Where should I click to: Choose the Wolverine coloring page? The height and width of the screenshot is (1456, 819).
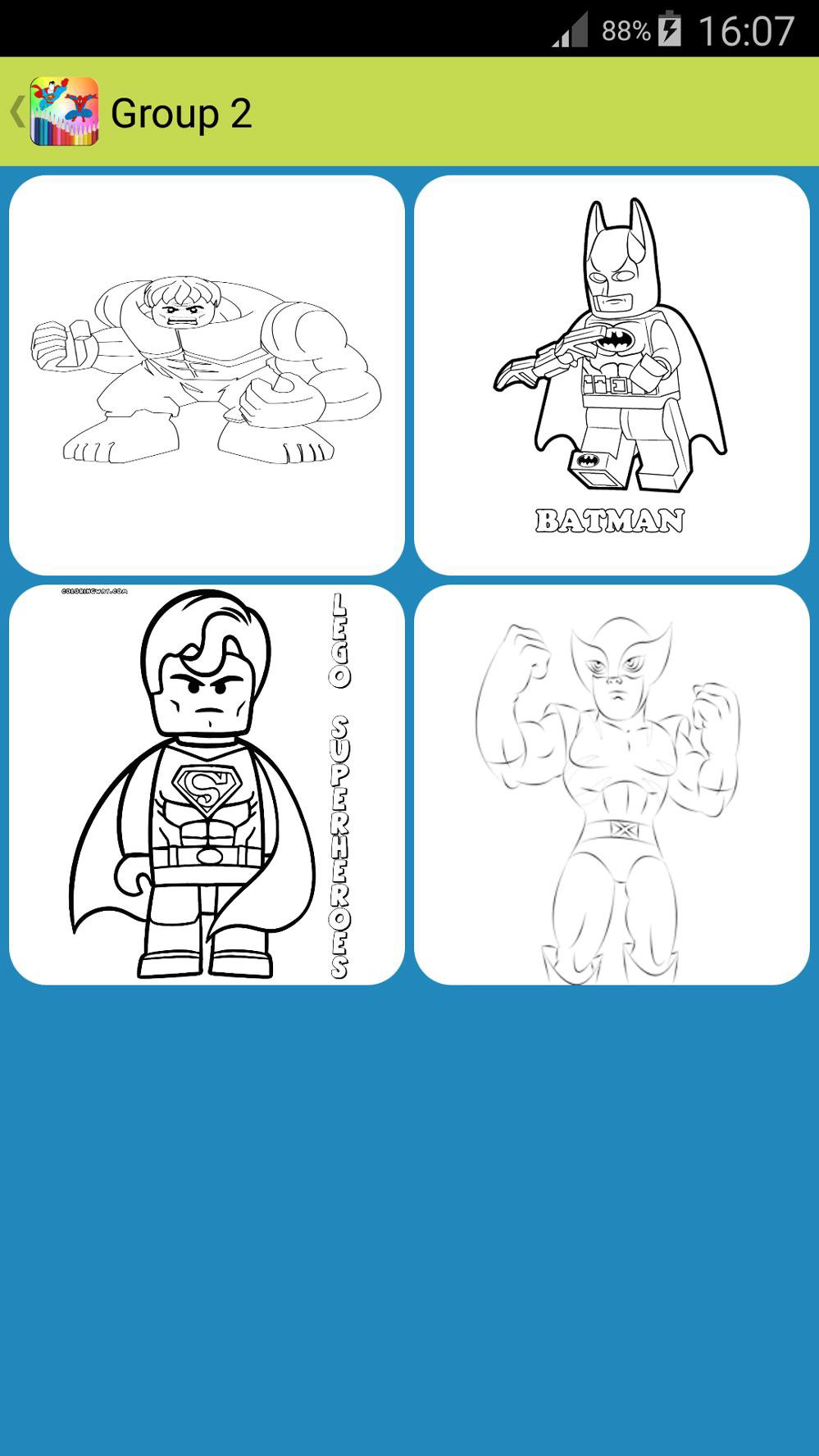[612, 785]
